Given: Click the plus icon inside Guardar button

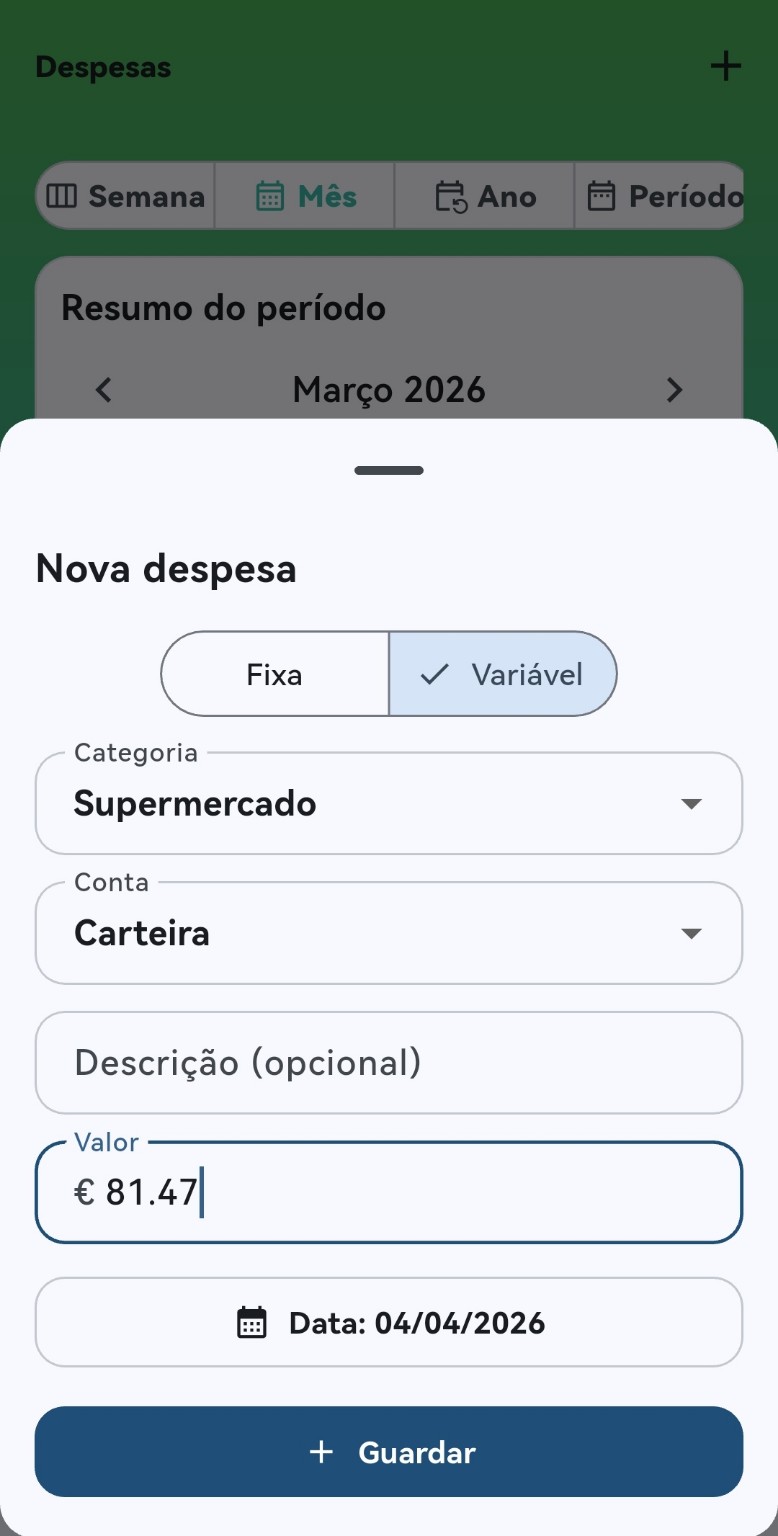Looking at the screenshot, I should 321,1452.
